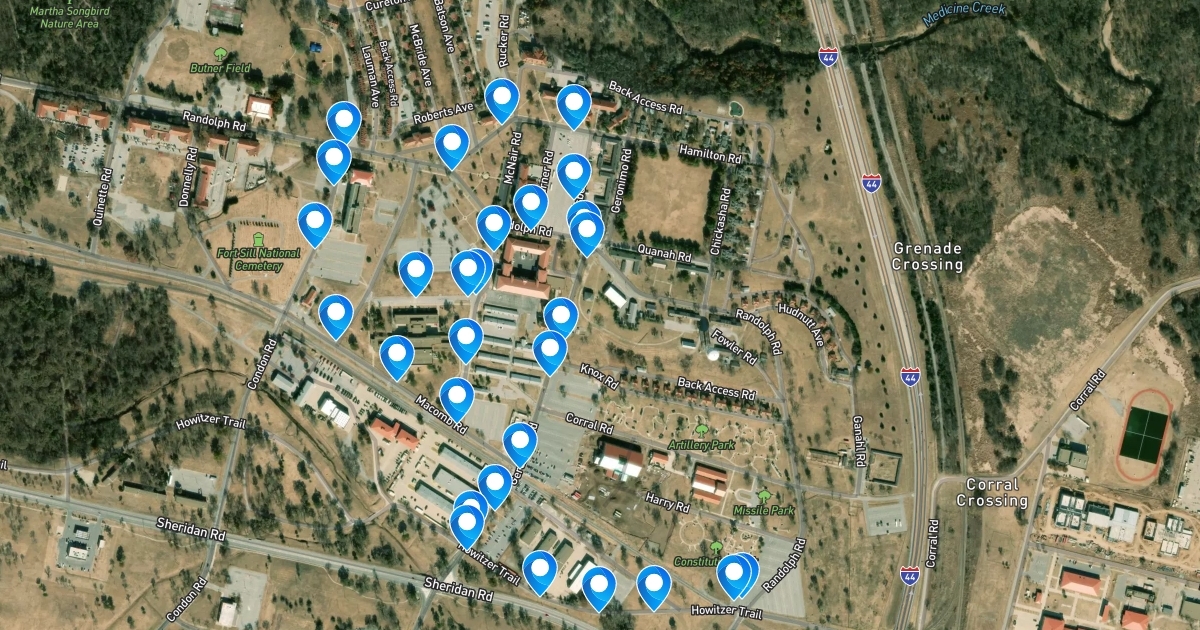The image size is (1200, 630).
Task: Select the pin above the Corral Rd label
Action: (561, 315)
